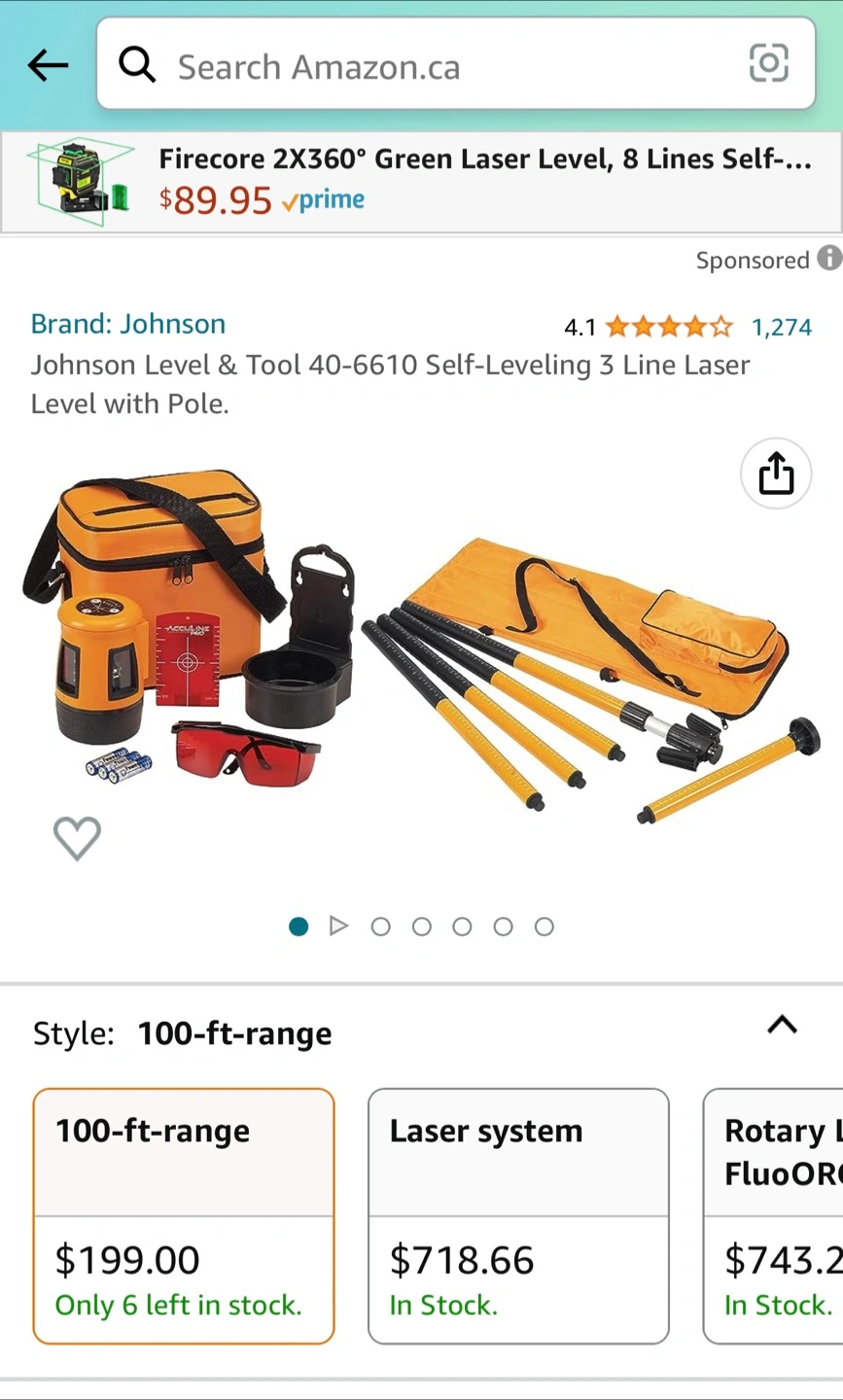Image resolution: width=843 pixels, height=1400 pixels.
Task: Open the 1,274 customer ratings
Action: (x=782, y=327)
